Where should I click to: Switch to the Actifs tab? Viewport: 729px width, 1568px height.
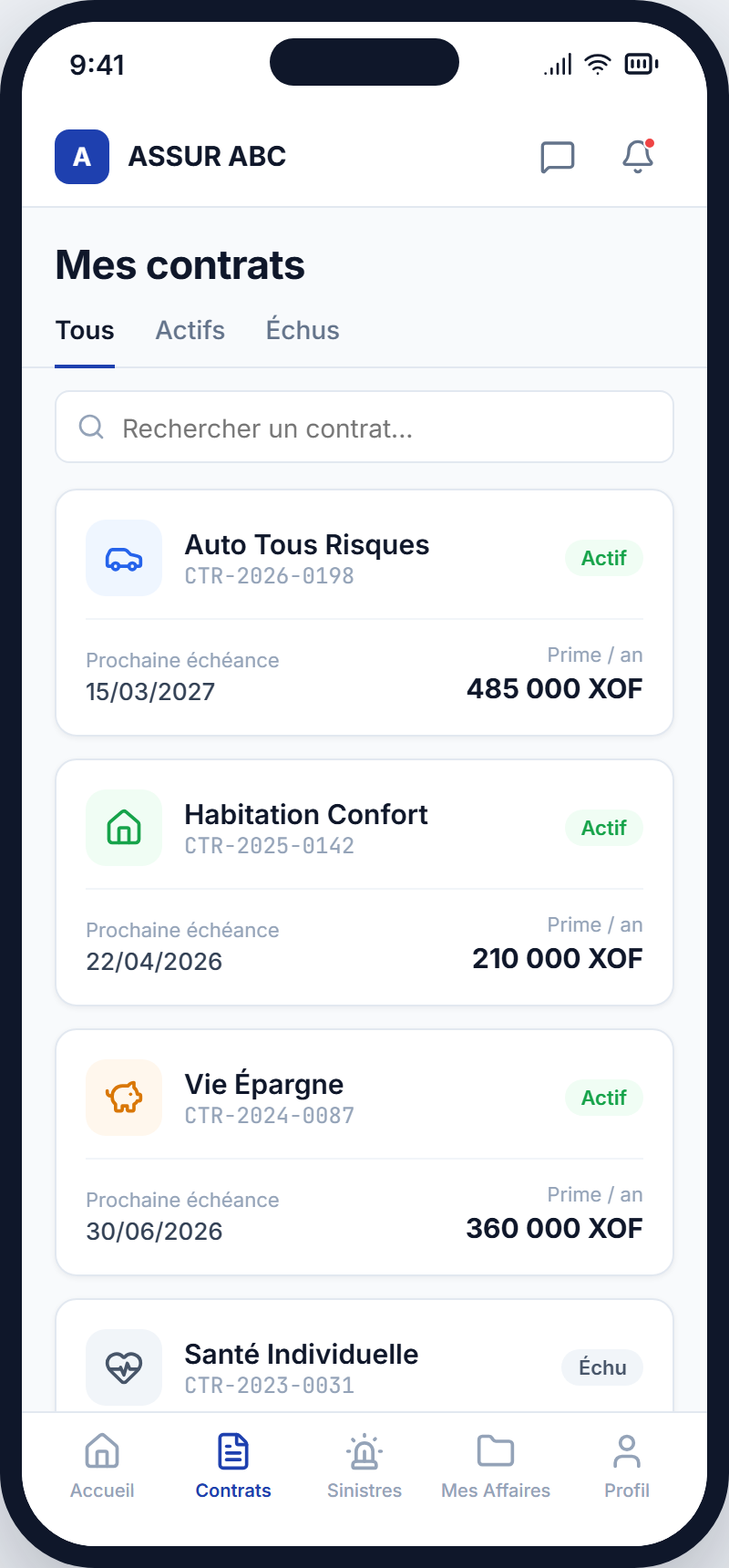[x=190, y=330]
